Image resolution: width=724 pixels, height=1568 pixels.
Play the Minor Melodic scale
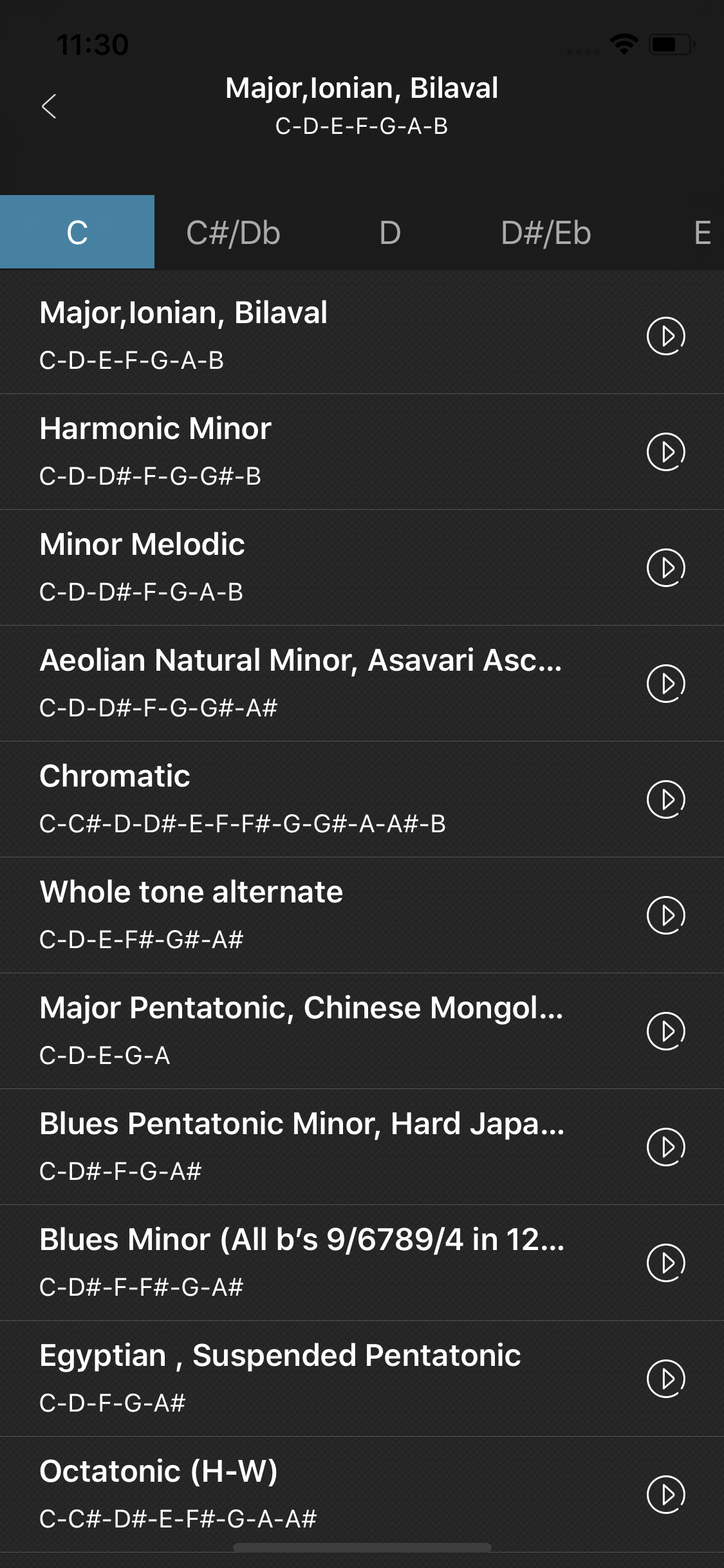tap(665, 567)
